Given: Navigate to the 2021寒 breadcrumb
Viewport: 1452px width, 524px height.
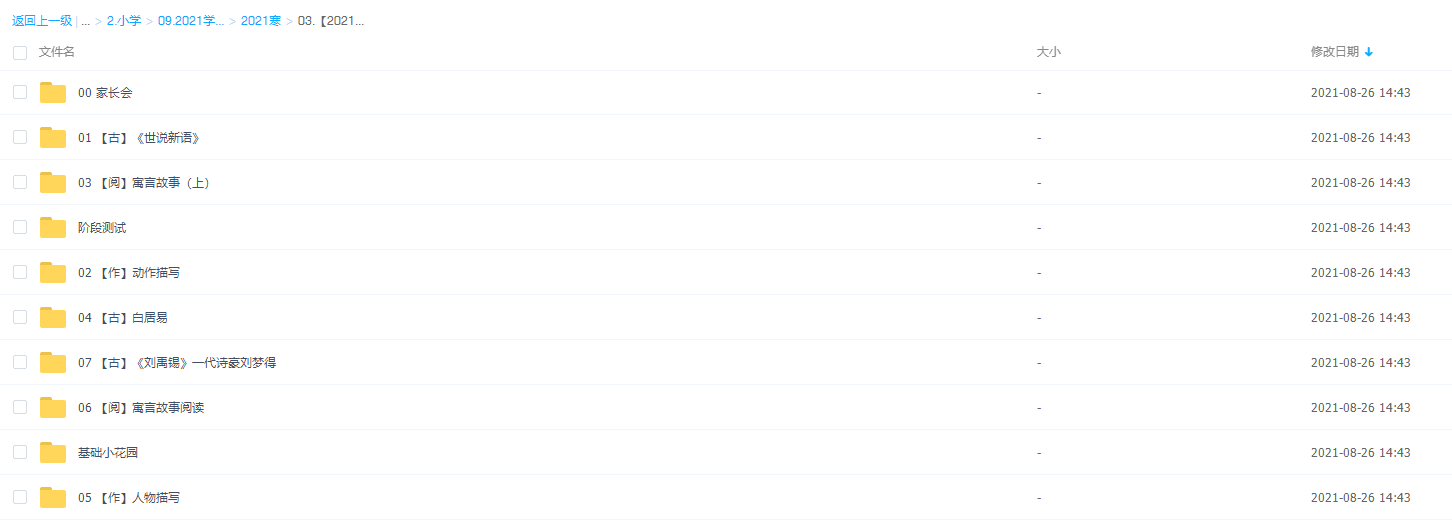Looking at the screenshot, I should click(260, 20).
